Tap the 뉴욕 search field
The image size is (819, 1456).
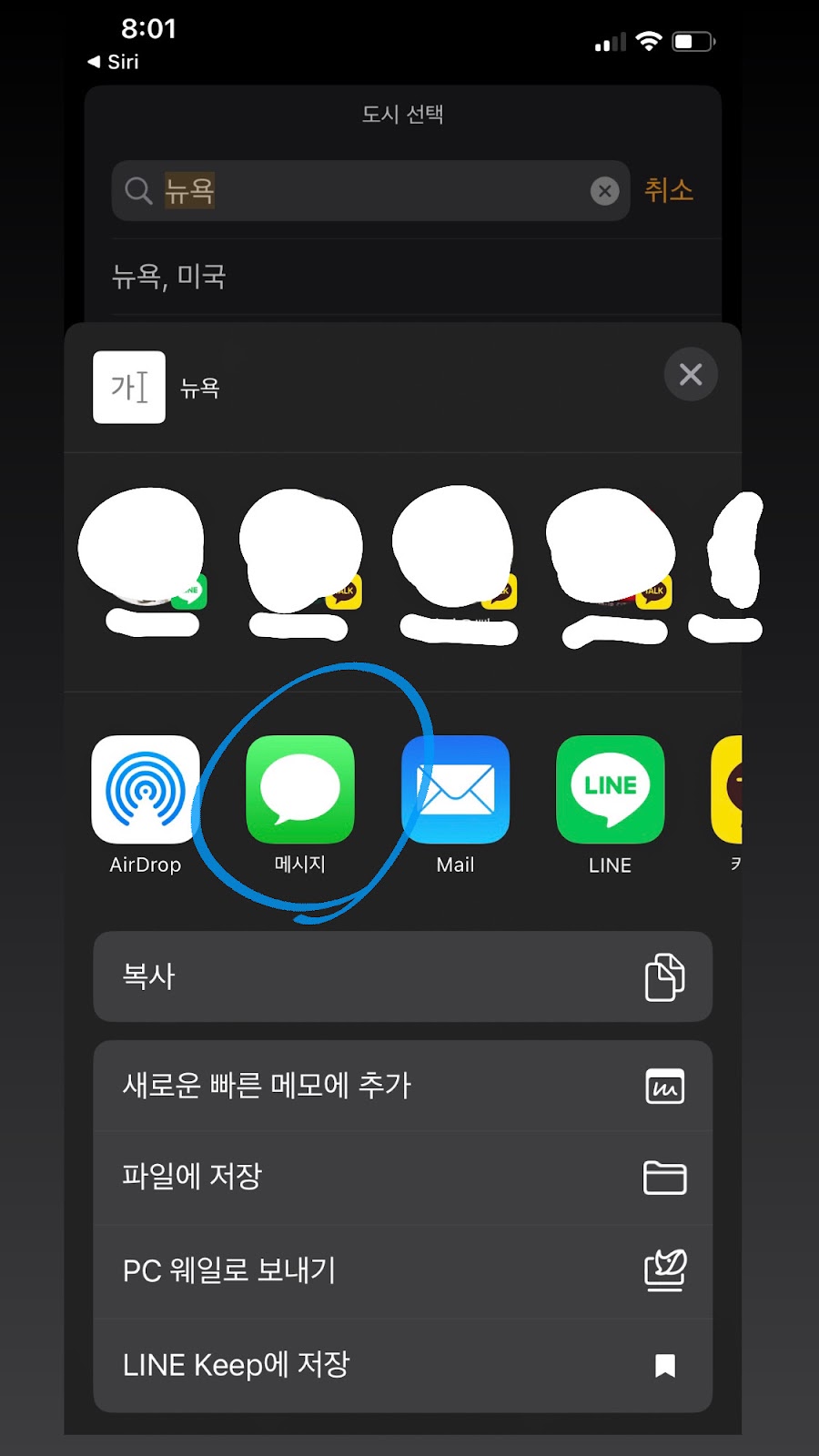coord(370,191)
